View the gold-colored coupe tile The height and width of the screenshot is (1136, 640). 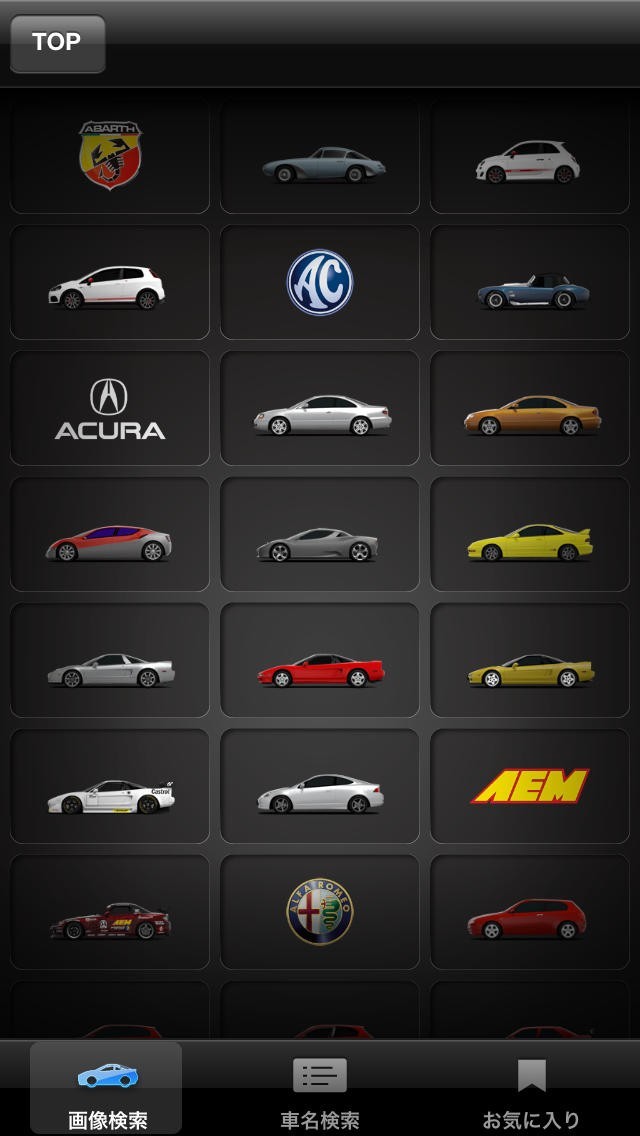pyautogui.click(x=530, y=408)
